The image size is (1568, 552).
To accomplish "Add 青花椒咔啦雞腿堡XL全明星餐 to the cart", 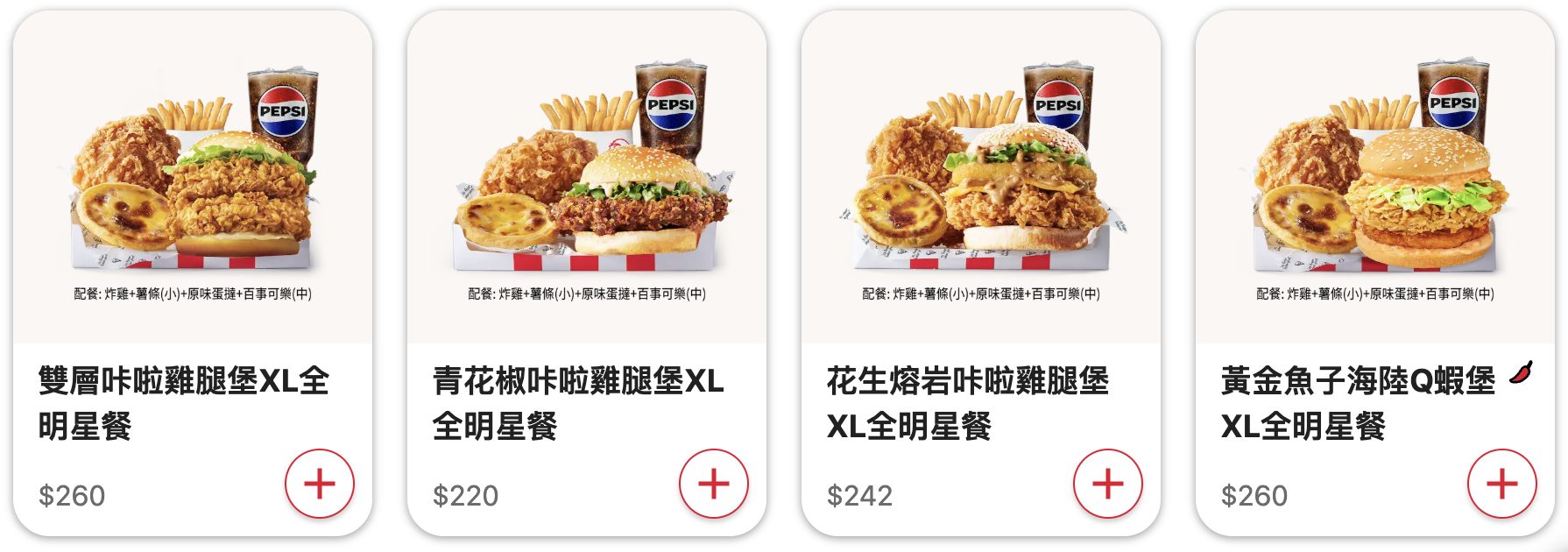I will [714, 484].
